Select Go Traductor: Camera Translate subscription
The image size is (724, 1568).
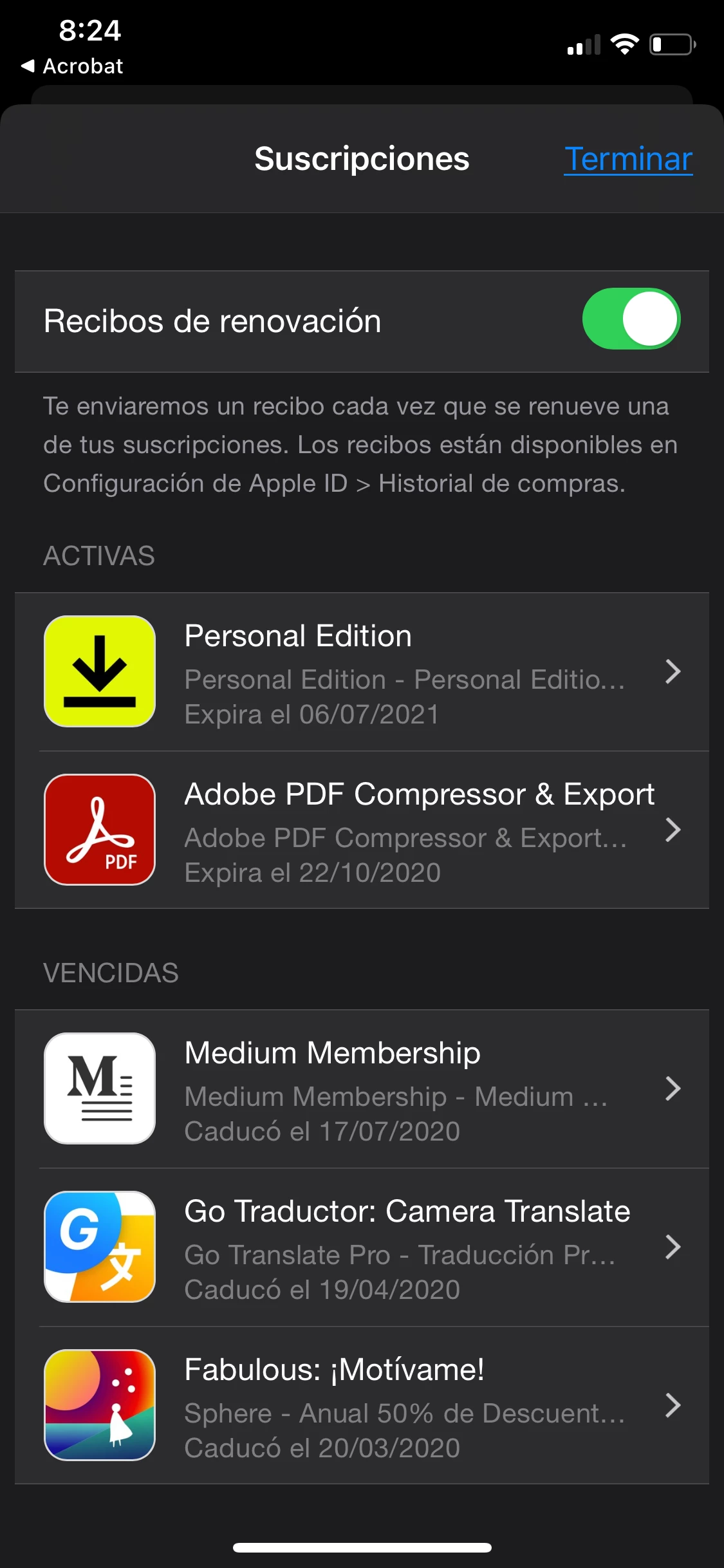[362, 1247]
